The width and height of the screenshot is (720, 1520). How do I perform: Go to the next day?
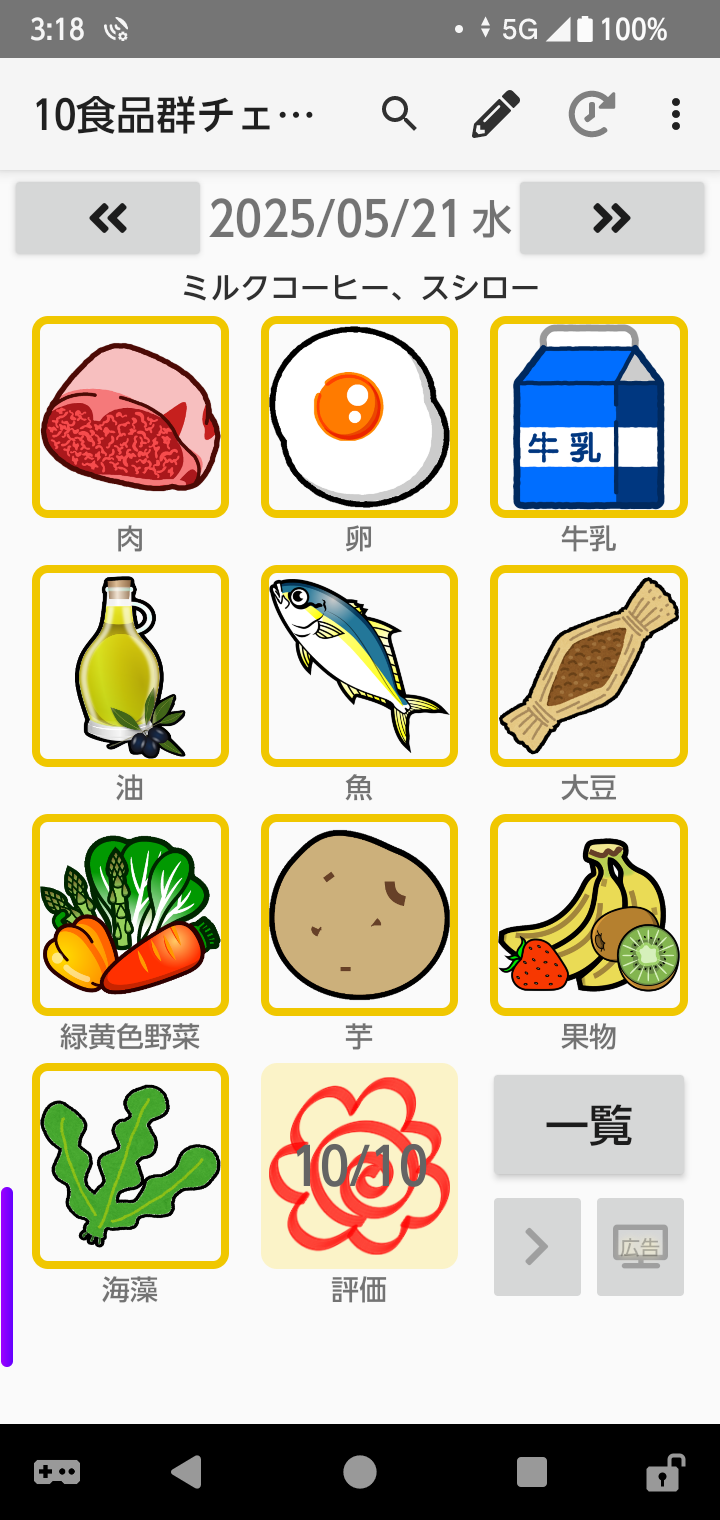tap(611, 217)
